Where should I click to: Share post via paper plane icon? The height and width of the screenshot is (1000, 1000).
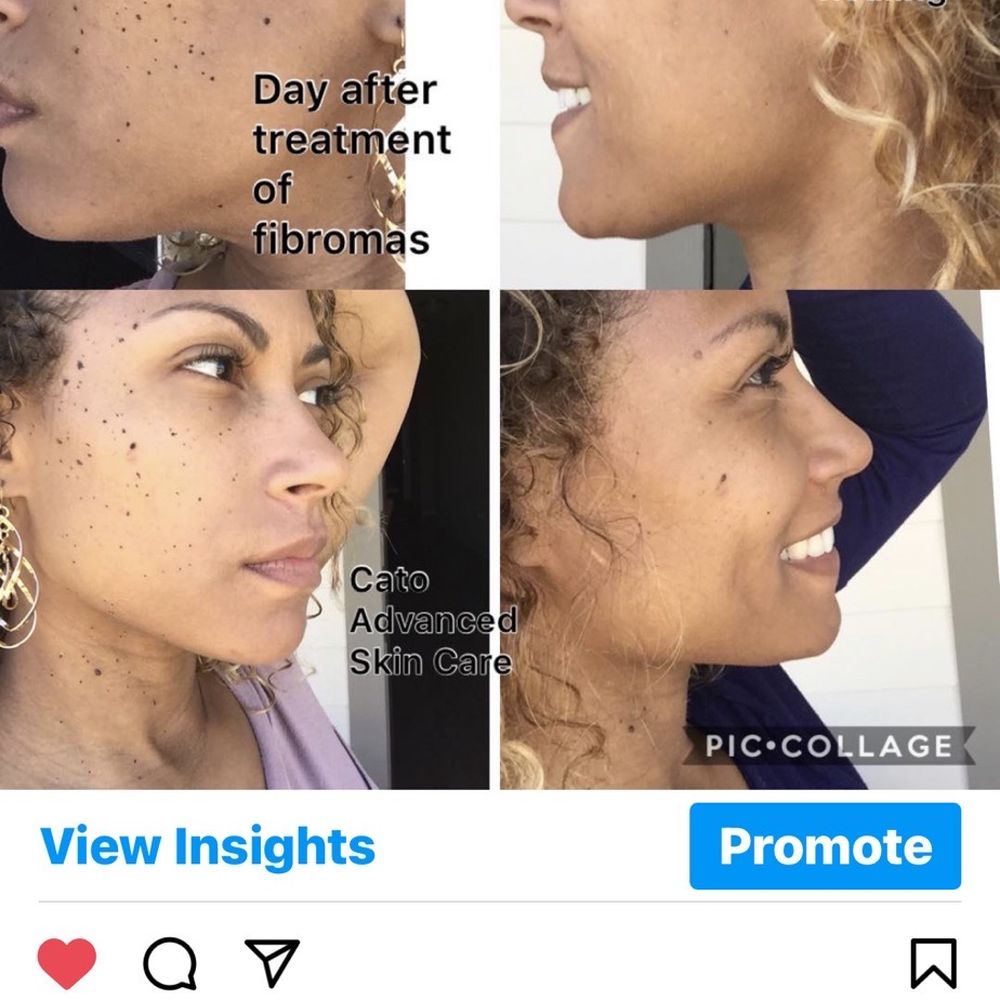click(271, 963)
